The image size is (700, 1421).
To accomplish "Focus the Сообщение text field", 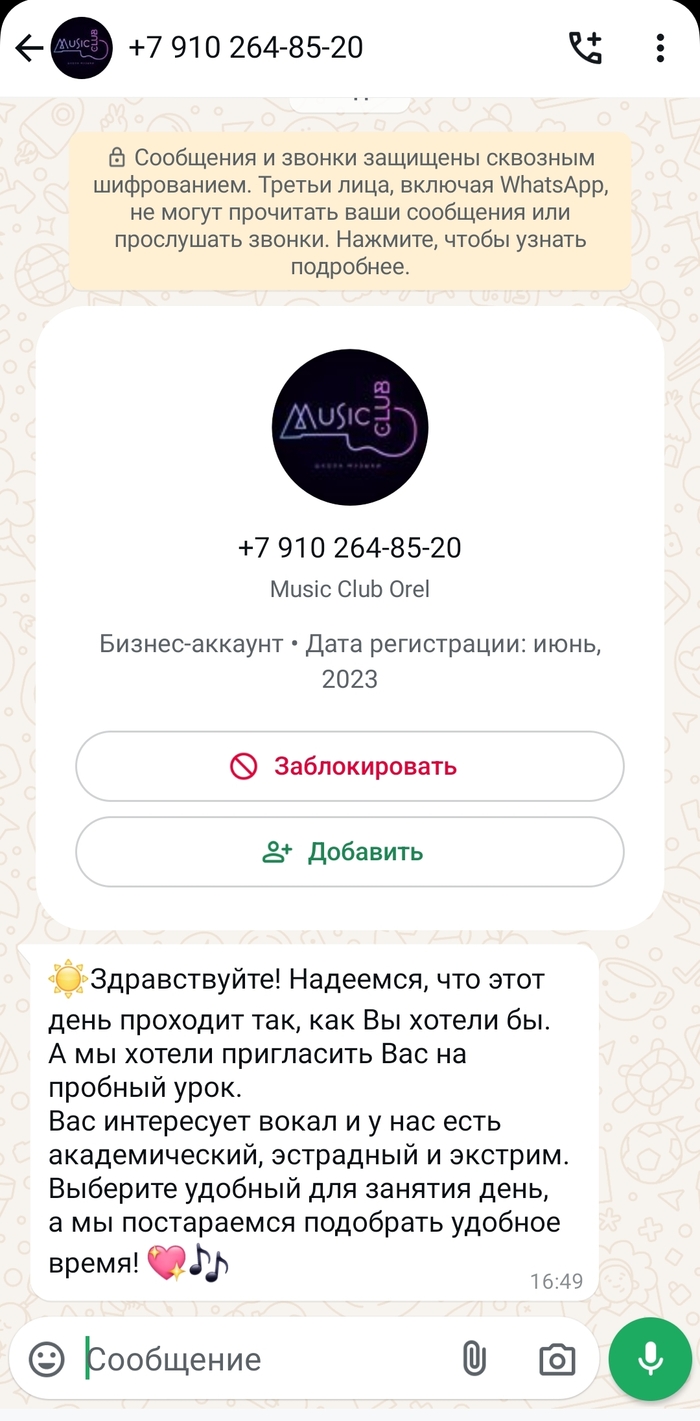I will [260, 1359].
